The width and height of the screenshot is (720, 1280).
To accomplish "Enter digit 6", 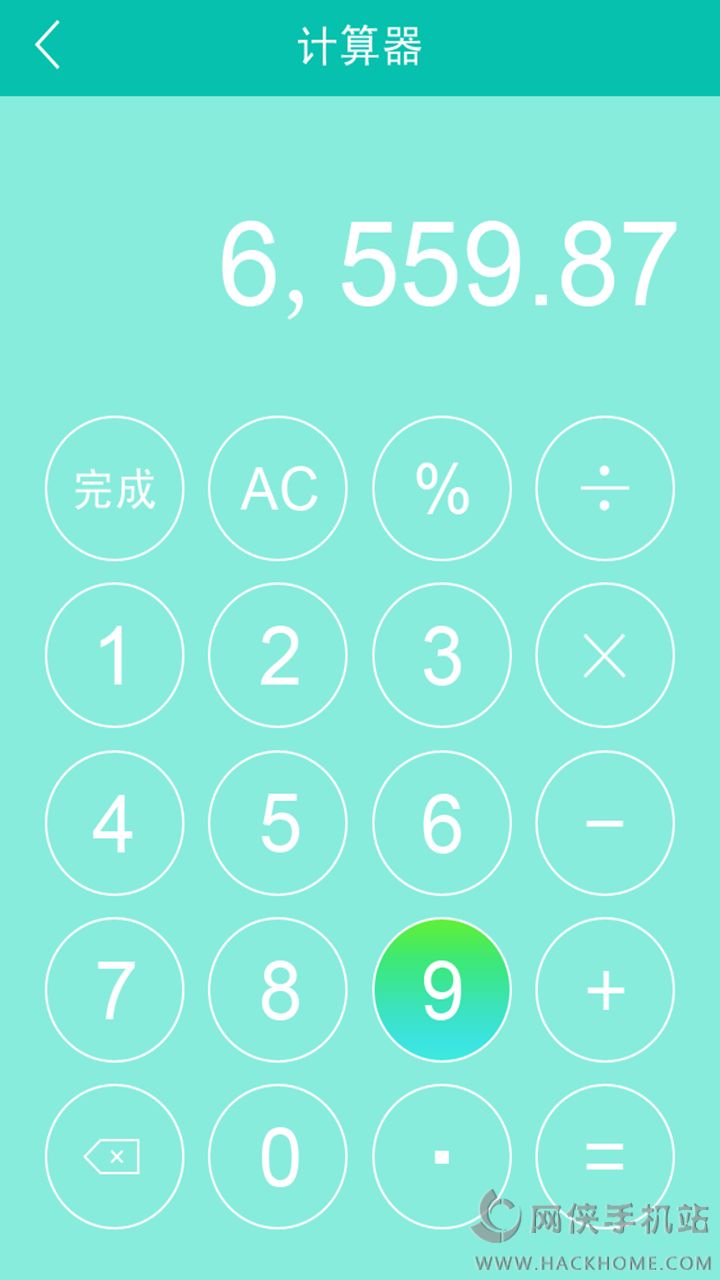I will click(442, 823).
